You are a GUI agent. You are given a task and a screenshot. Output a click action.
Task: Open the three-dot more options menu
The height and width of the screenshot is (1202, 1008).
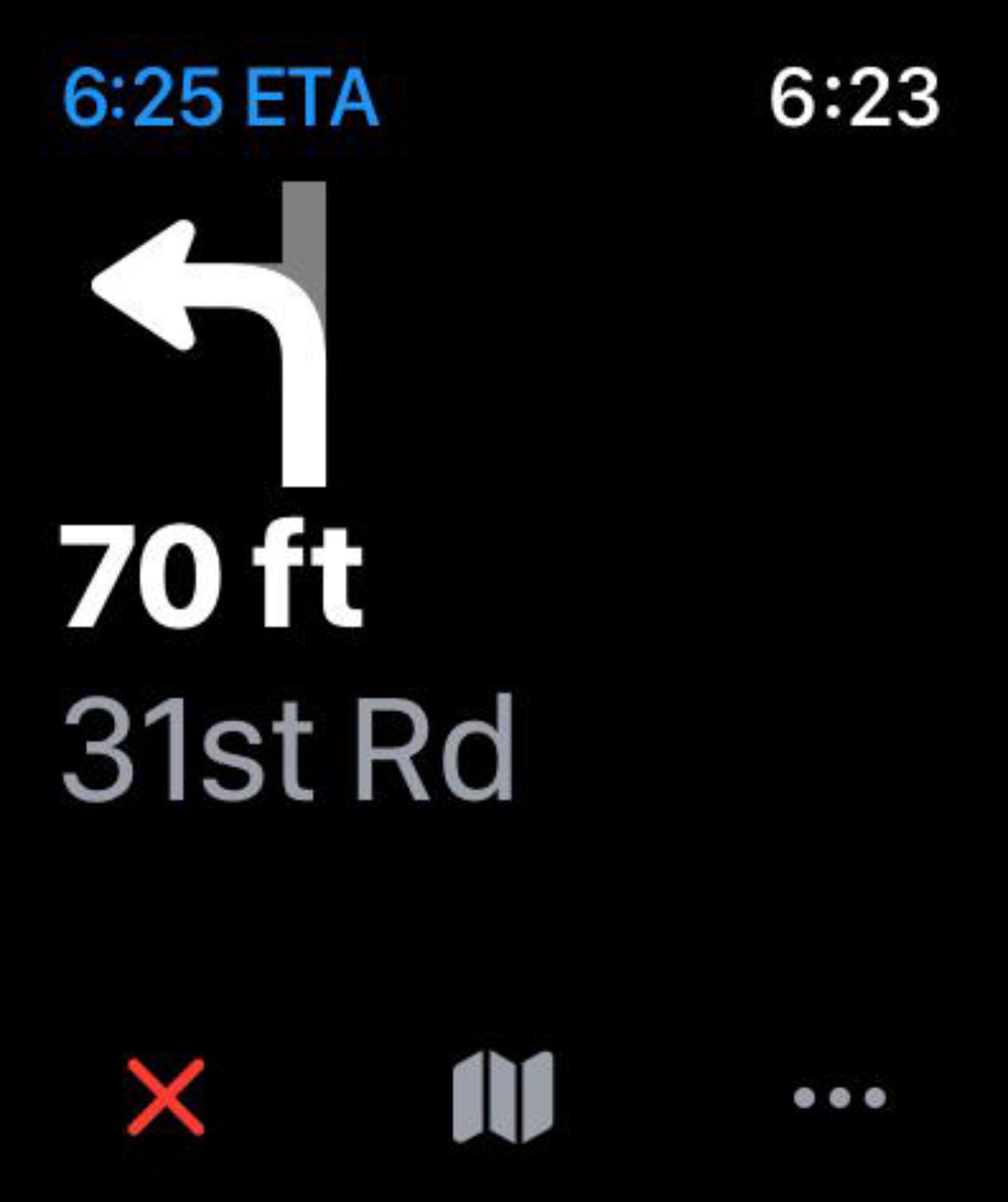point(840,1097)
